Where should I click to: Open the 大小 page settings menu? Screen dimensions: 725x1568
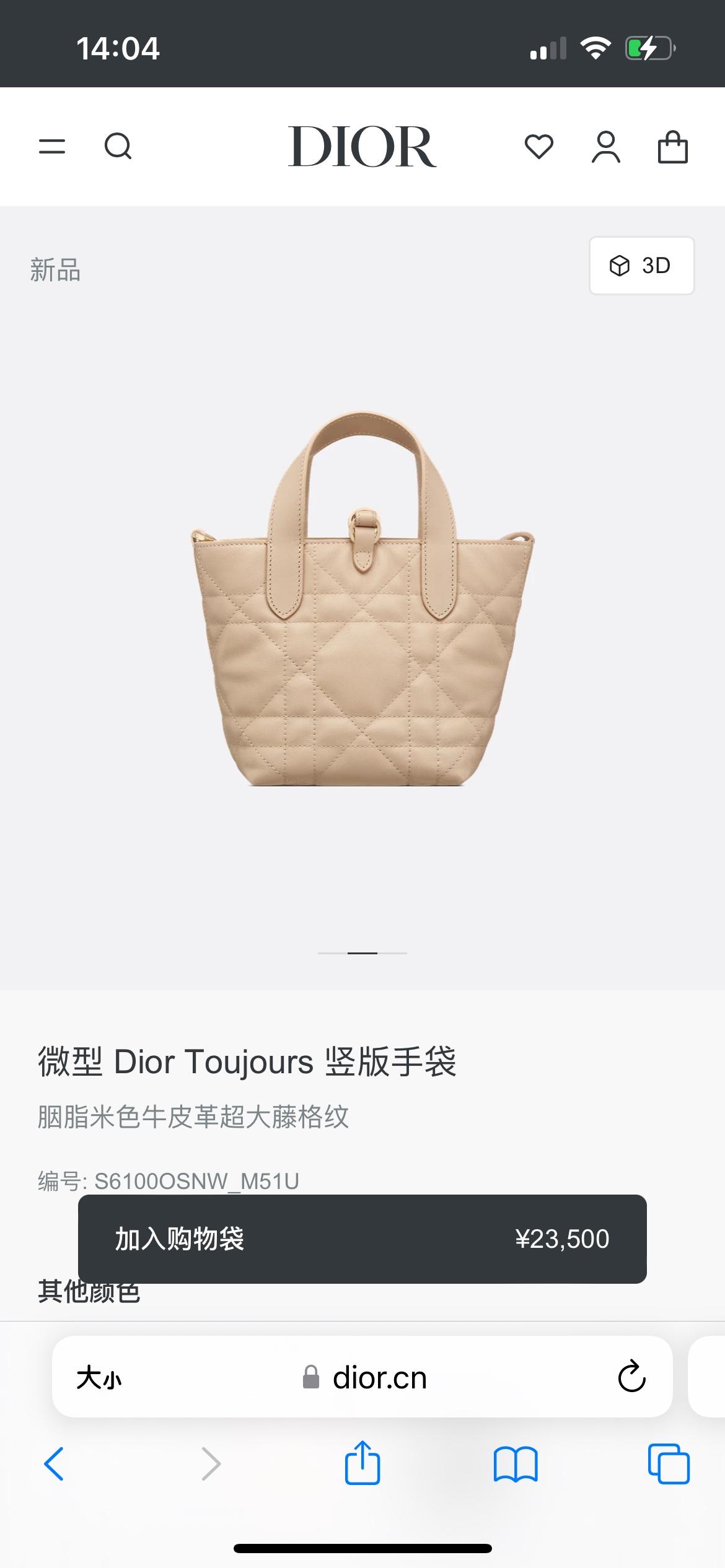point(99,1378)
